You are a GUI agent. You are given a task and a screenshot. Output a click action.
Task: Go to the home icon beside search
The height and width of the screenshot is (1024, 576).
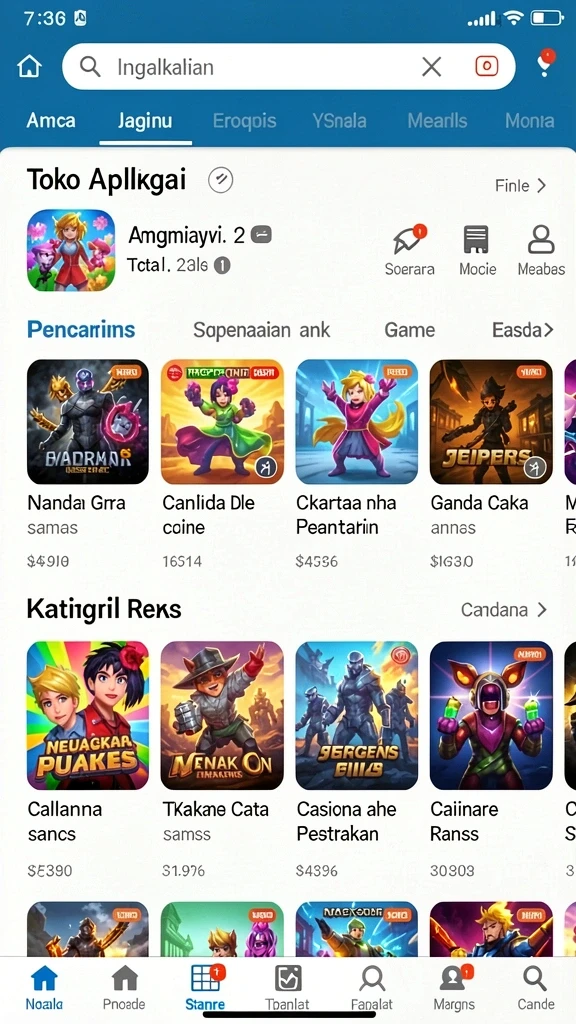29,67
